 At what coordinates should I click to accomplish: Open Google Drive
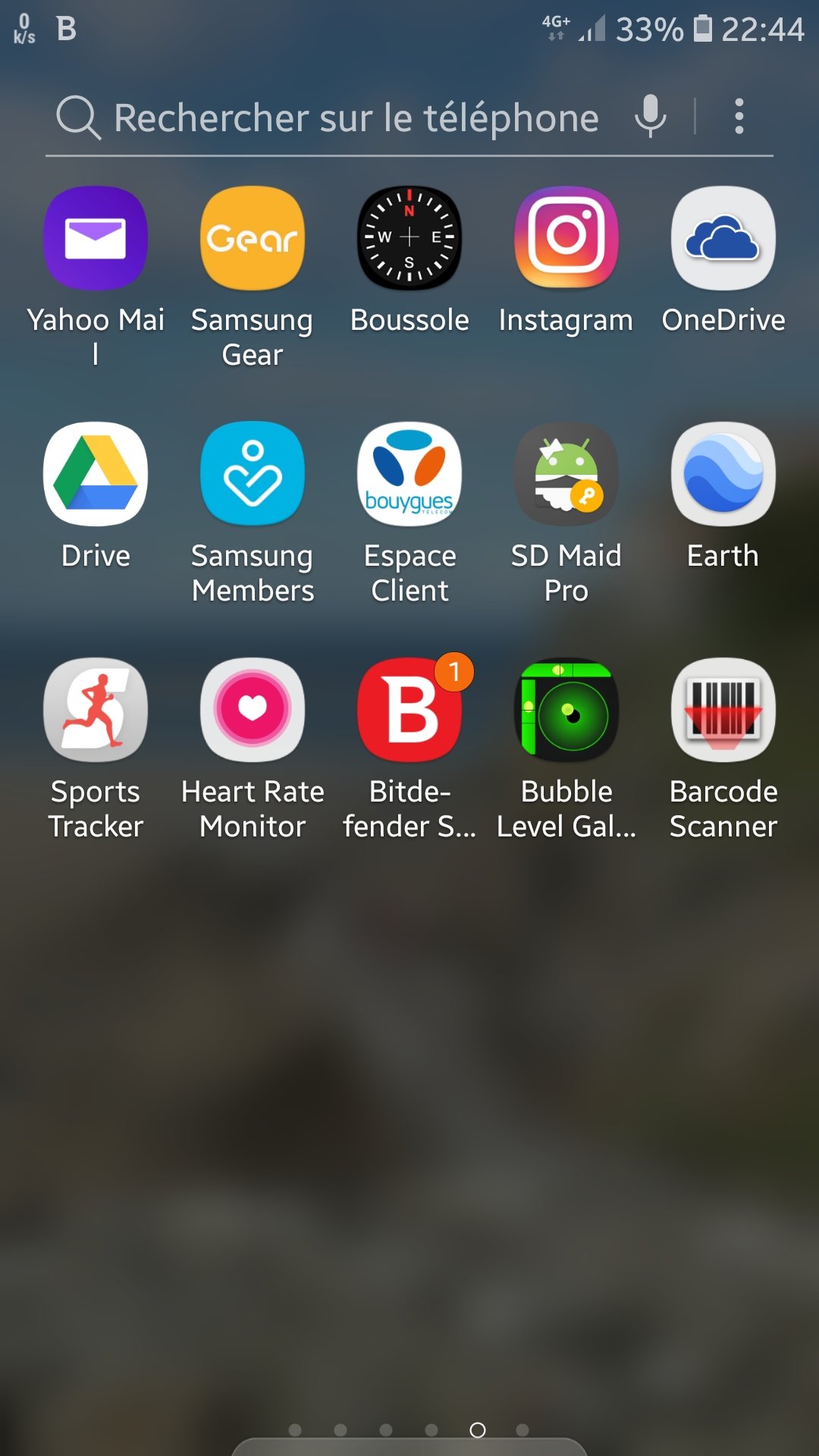click(96, 475)
